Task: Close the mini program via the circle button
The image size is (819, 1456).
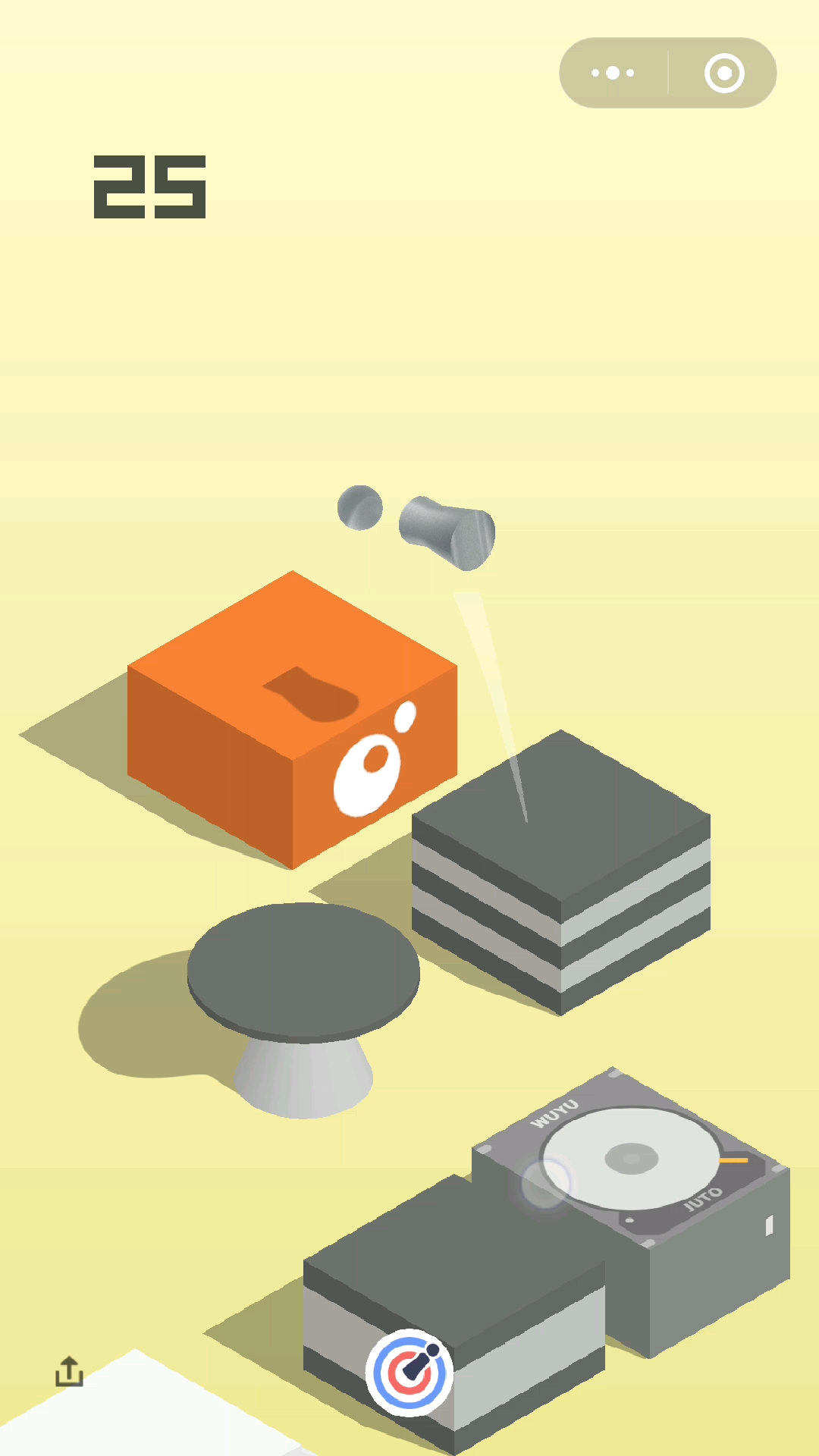Action: click(x=723, y=74)
